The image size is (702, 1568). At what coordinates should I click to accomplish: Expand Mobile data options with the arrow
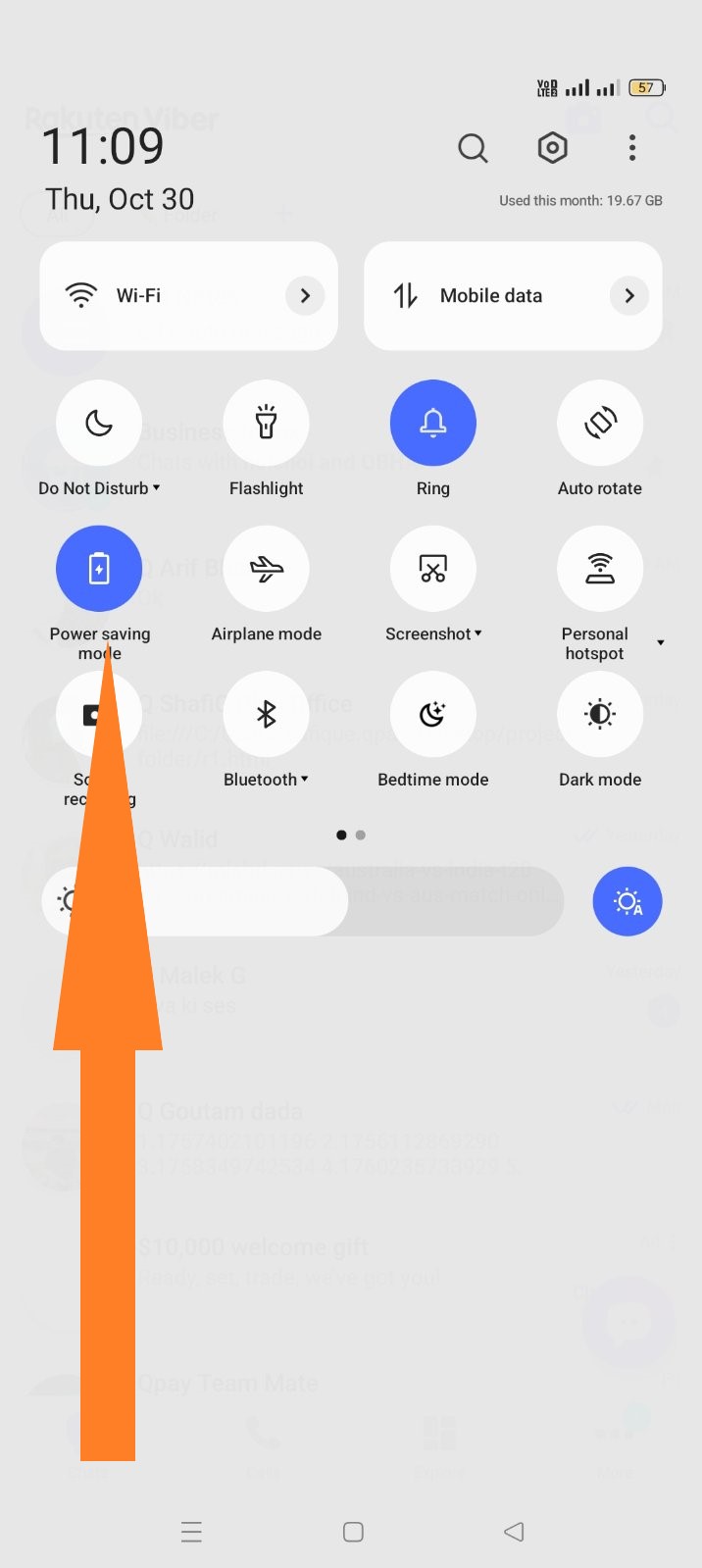tap(629, 295)
